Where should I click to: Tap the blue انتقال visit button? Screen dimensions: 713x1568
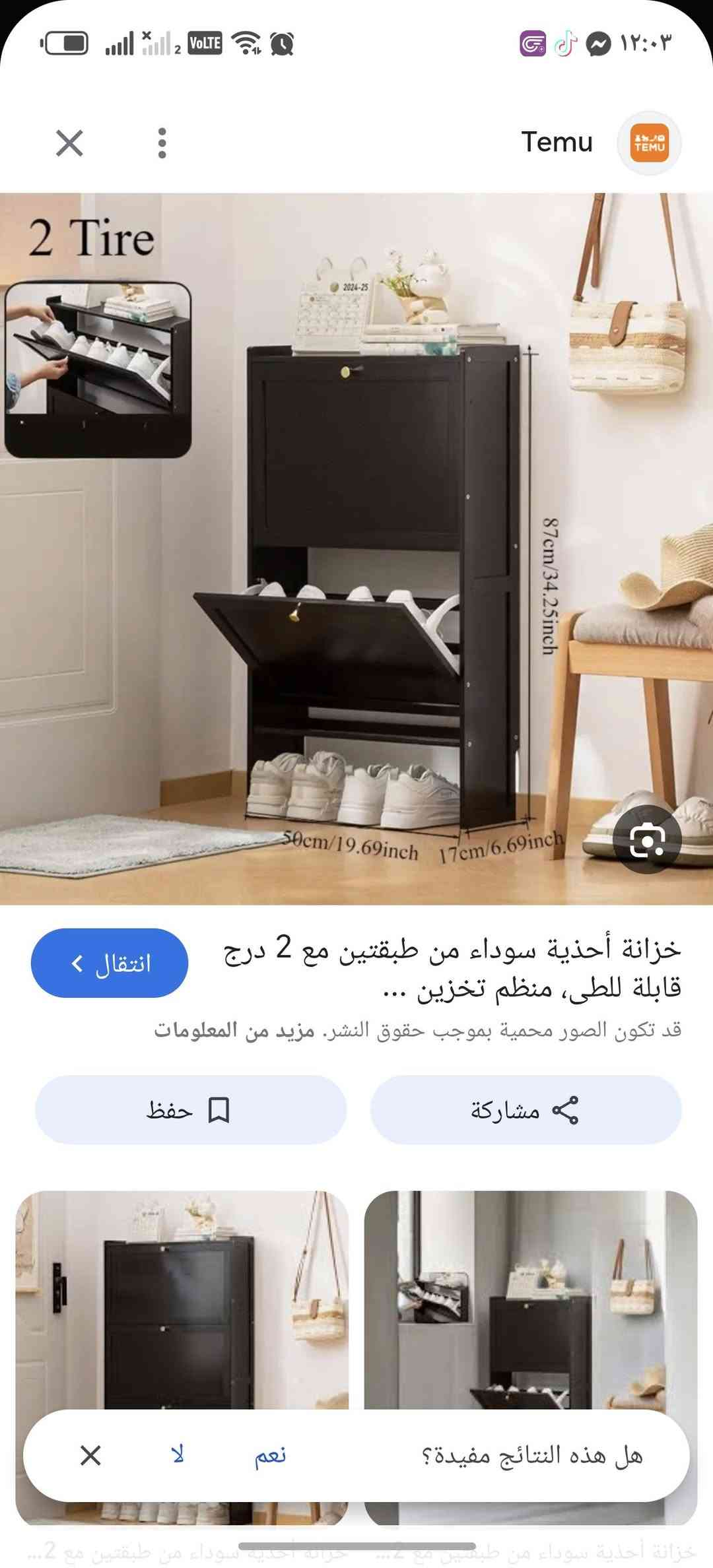[x=110, y=963]
